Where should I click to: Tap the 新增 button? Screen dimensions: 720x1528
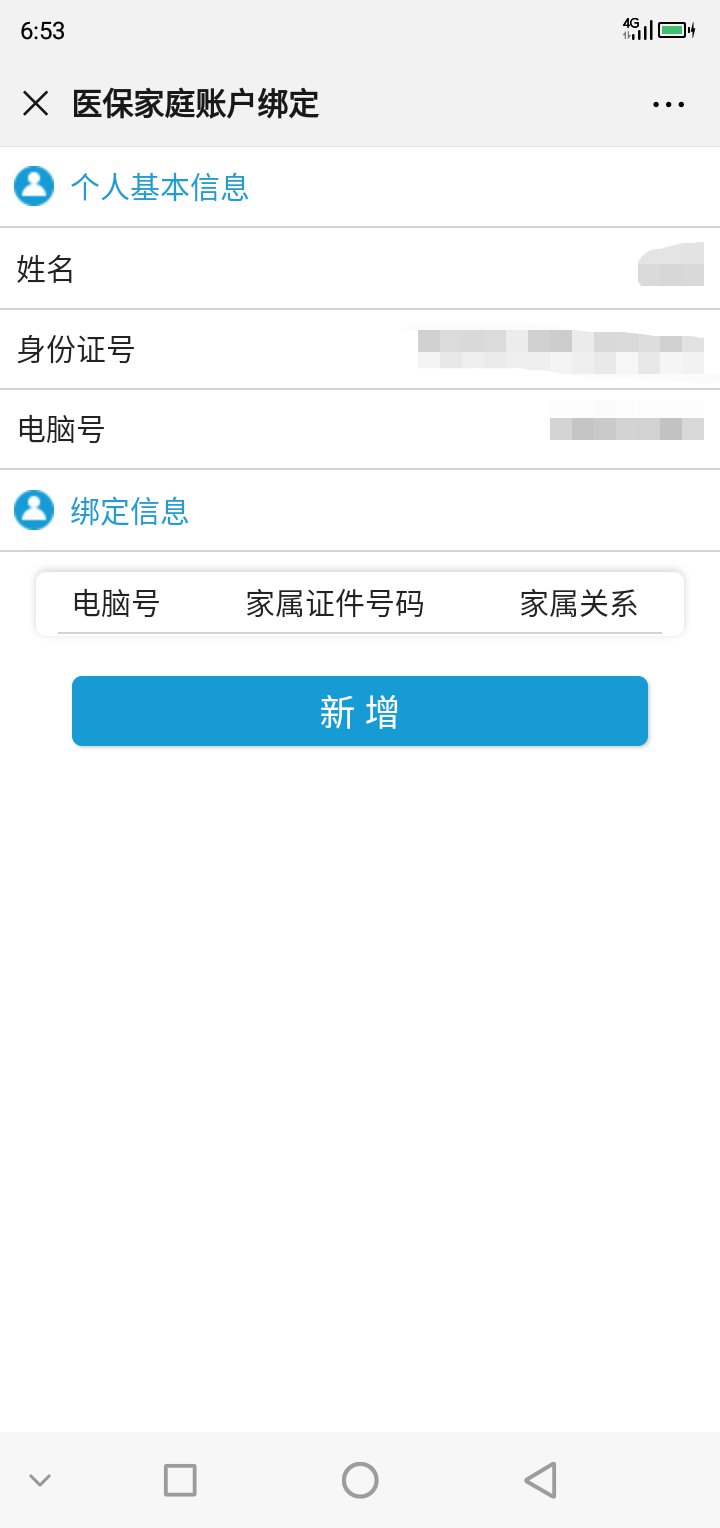[x=360, y=711]
